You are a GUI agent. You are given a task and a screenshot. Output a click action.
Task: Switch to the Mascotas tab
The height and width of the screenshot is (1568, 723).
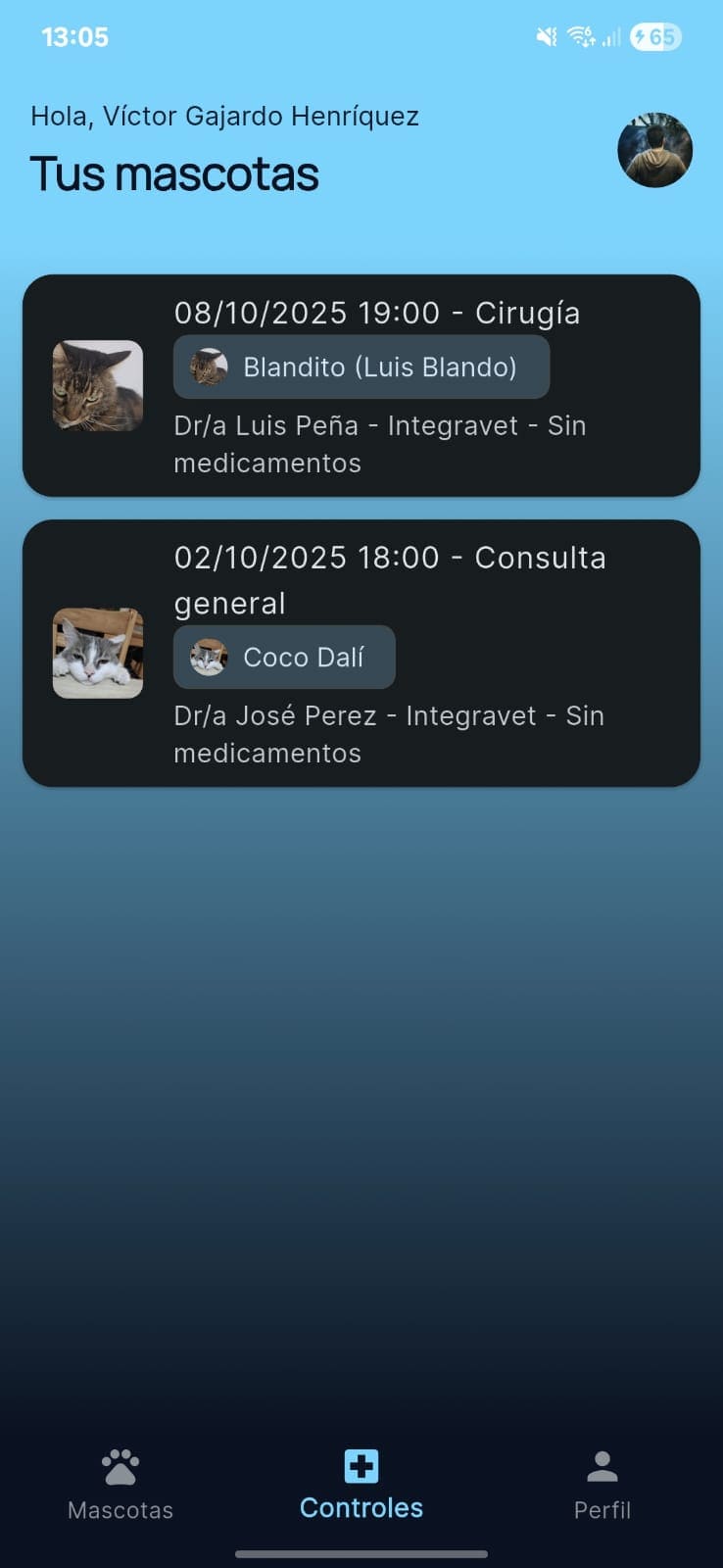click(x=120, y=1485)
